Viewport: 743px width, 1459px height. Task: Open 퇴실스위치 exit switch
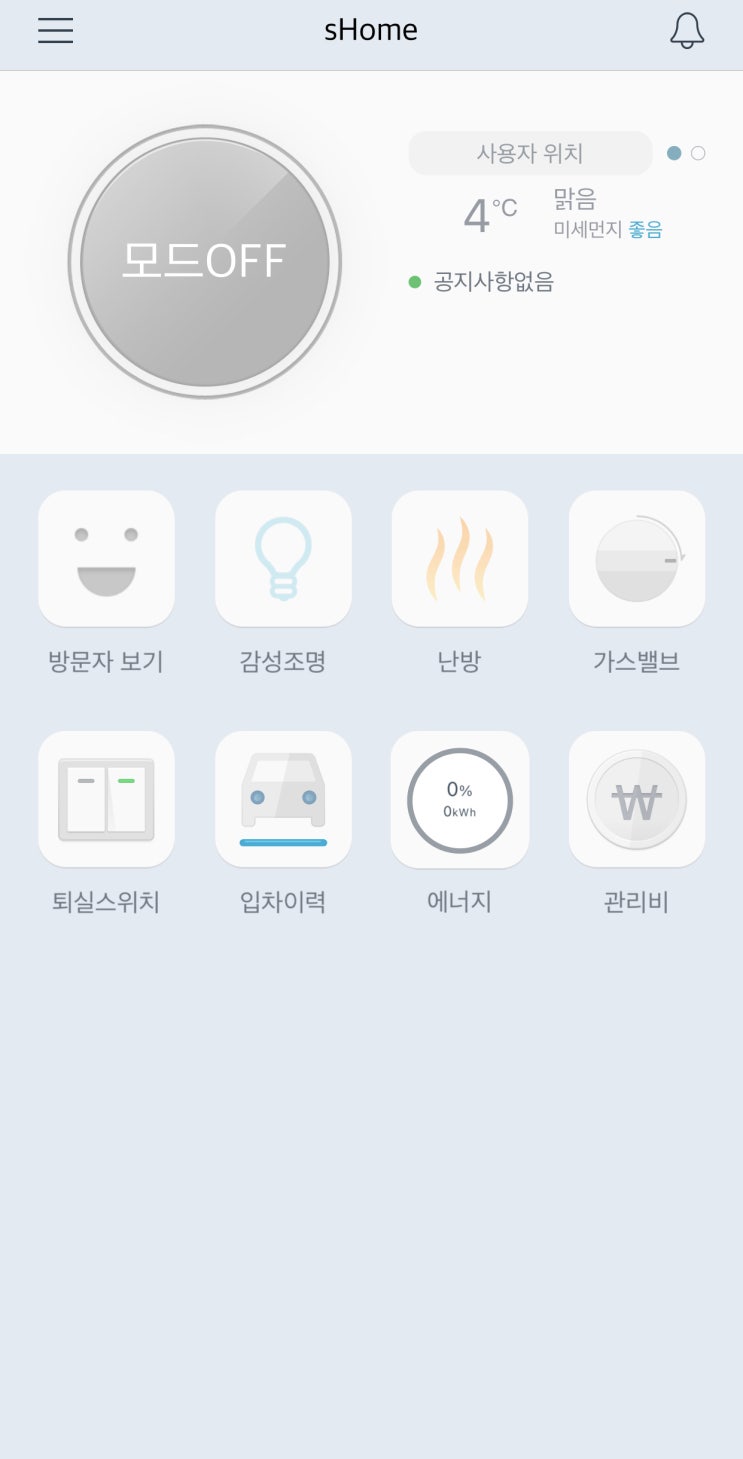click(x=106, y=800)
